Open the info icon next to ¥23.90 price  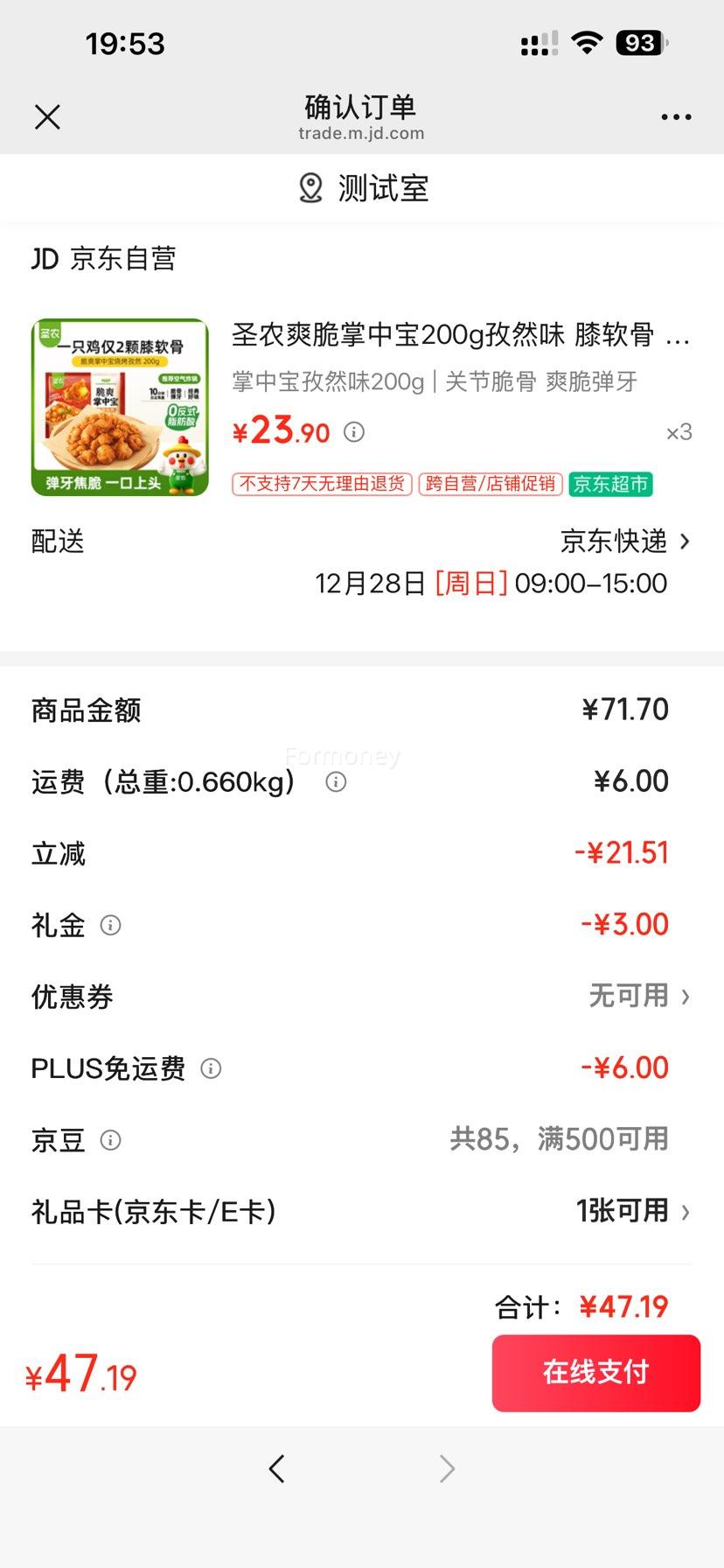click(x=353, y=432)
